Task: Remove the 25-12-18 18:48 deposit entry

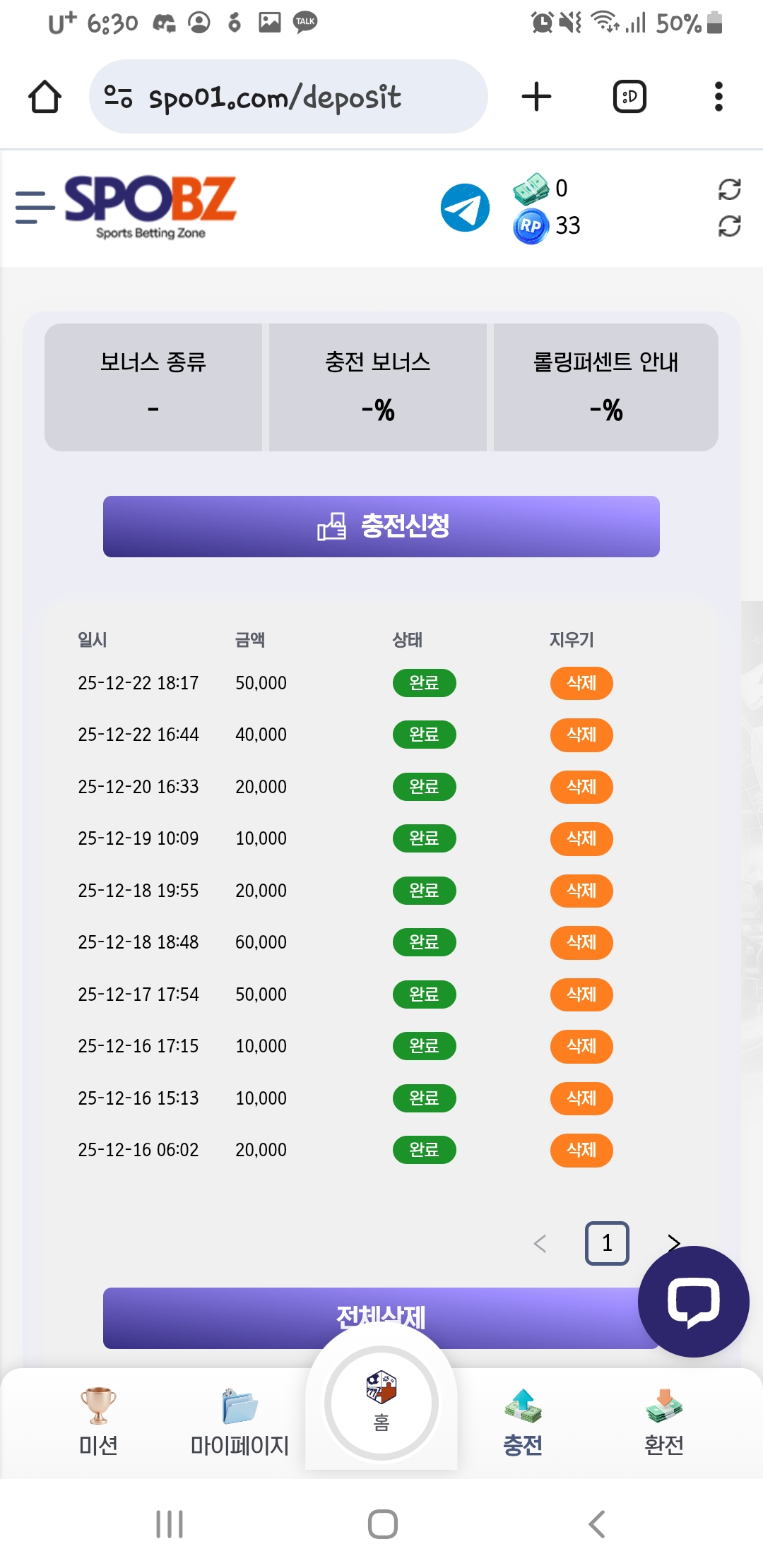Action: click(x=581, y=942)
